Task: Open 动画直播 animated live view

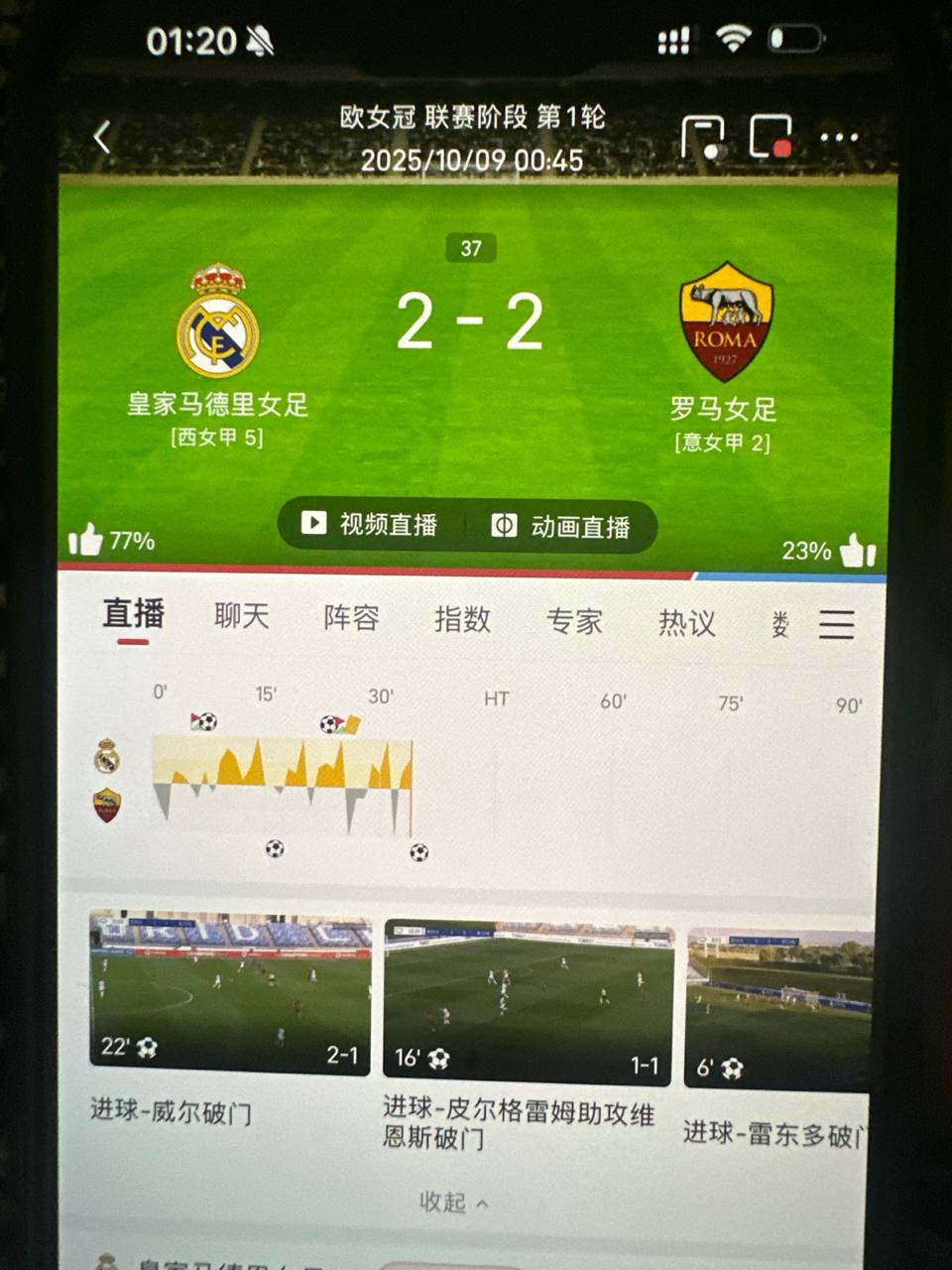Action: (x=561, y=526)
